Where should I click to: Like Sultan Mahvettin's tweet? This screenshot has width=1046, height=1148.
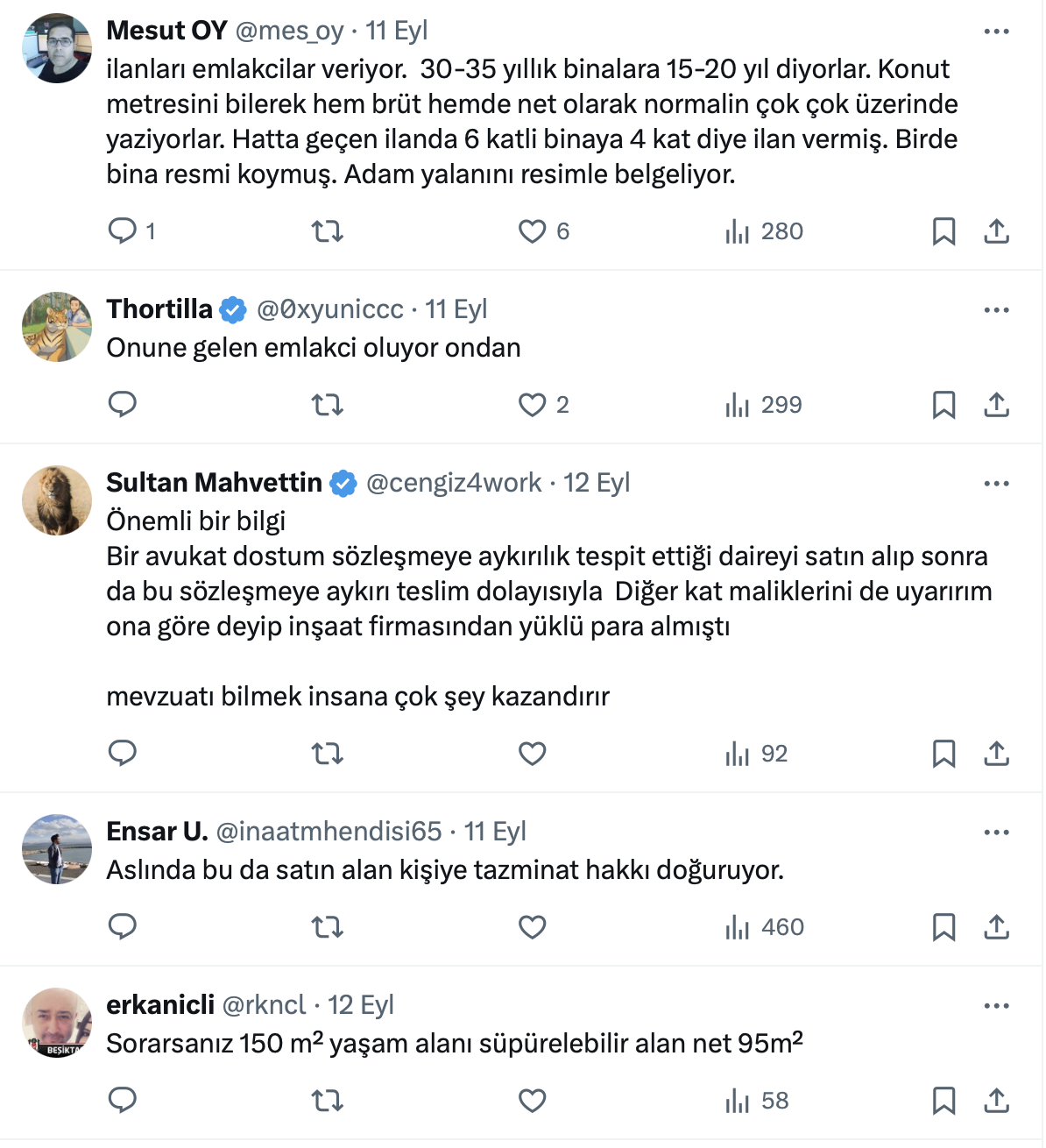tap(532, 754)
